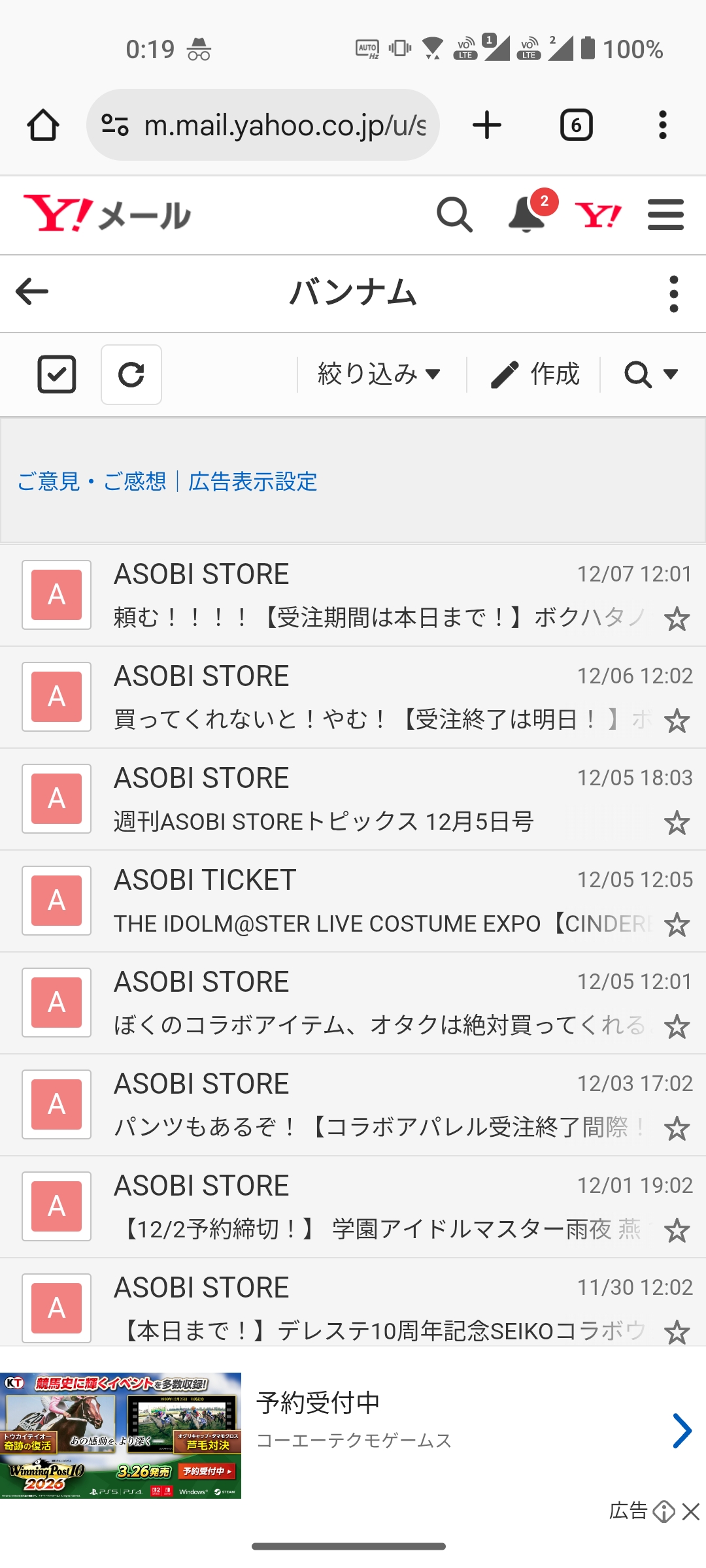Open 週刊ASOBI STOREトピックス 12月5日号 mail
706x1568 pixels.
coord(379,800)
